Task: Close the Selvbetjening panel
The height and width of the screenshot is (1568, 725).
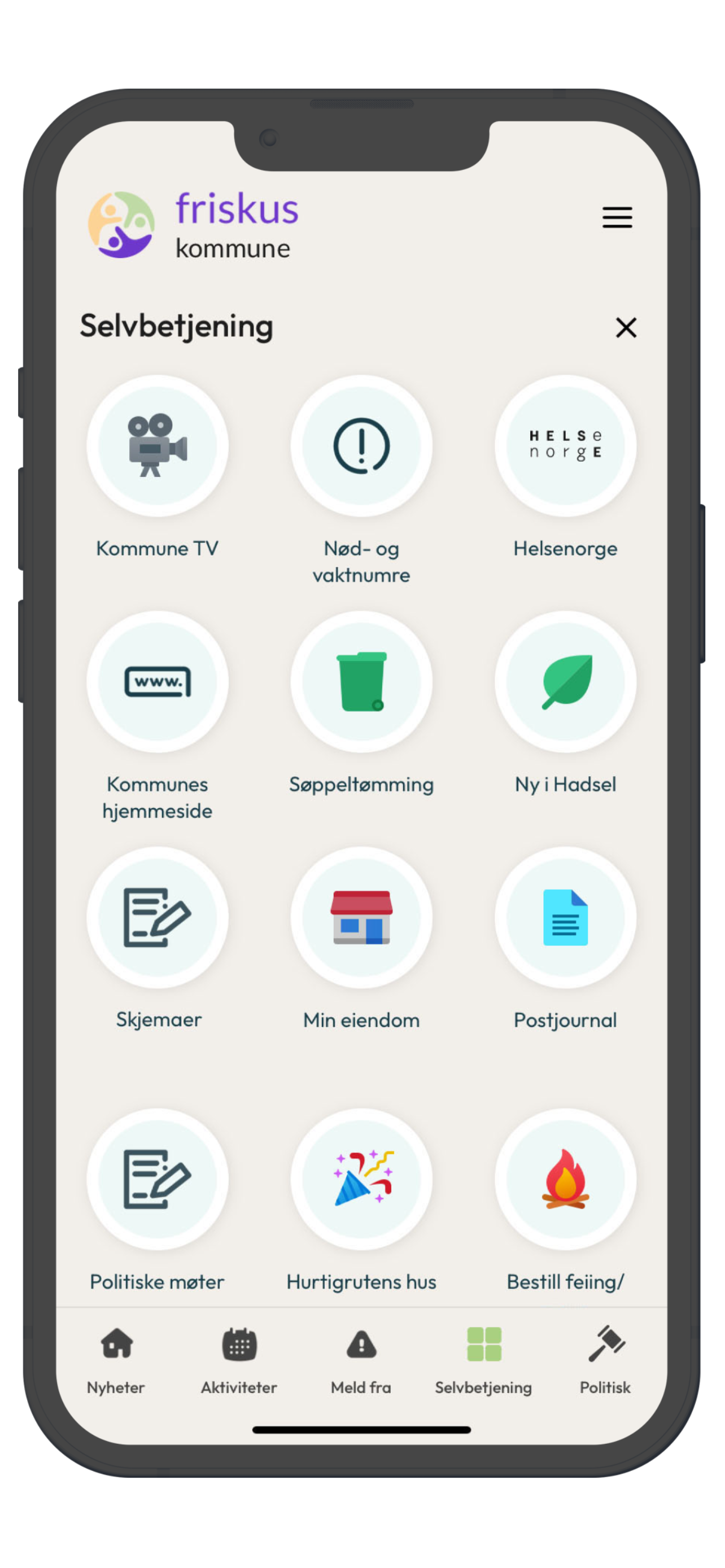Action: pos(626,327)
